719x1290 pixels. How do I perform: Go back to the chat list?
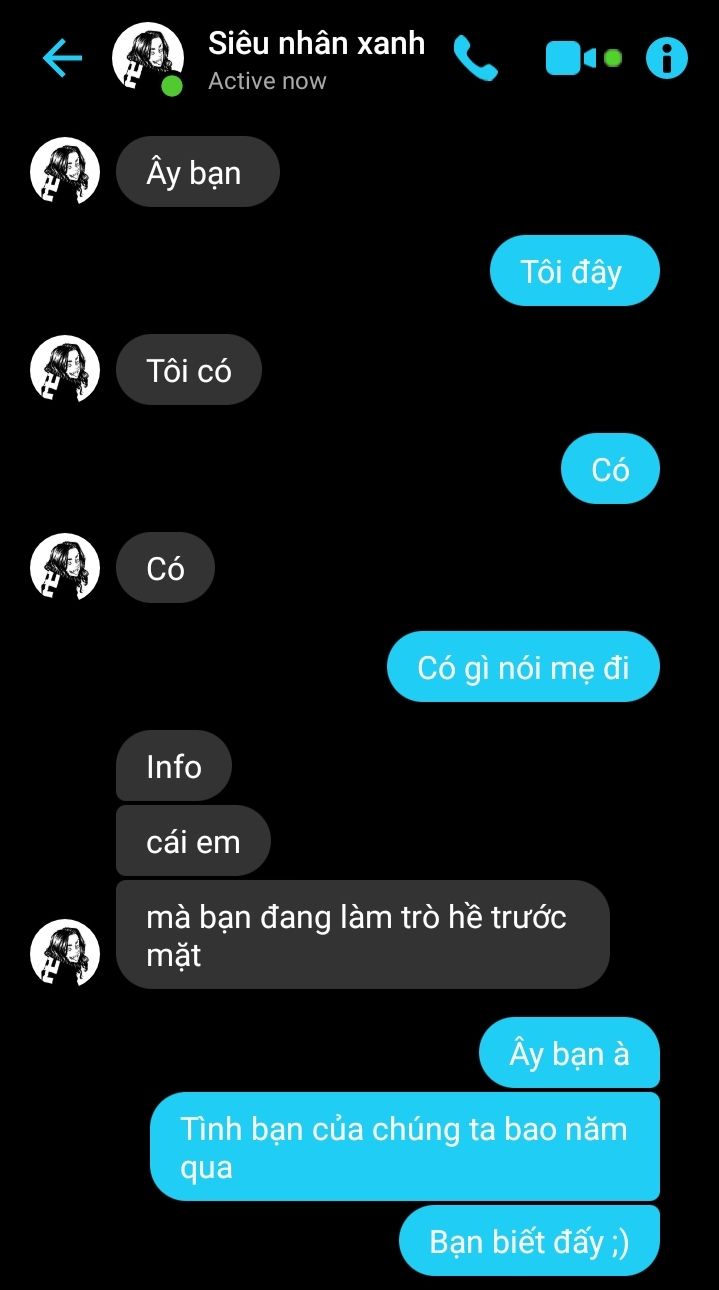coord(62,59)
